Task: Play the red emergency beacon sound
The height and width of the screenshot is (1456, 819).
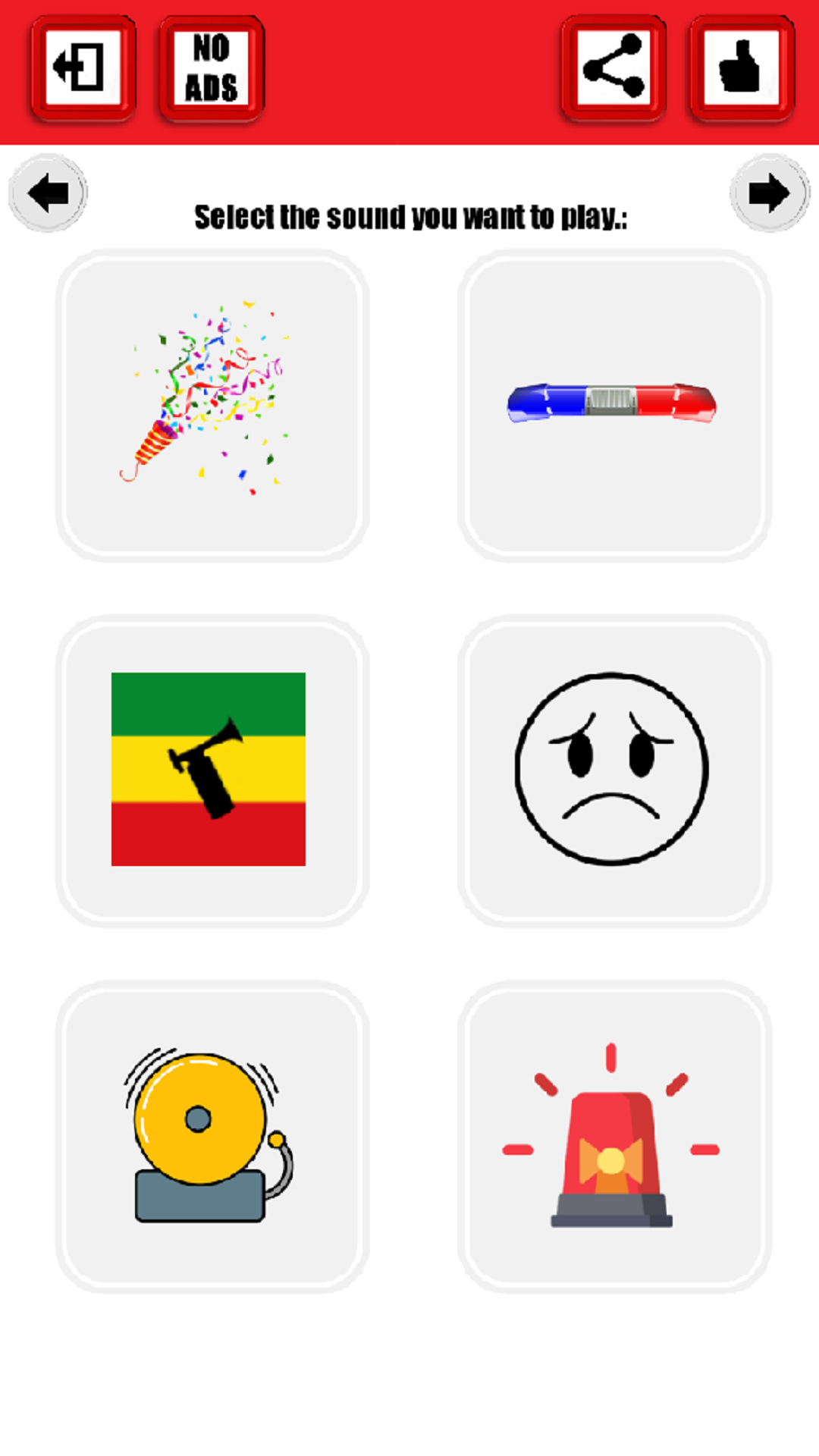Action: [x=614, y=1136]
